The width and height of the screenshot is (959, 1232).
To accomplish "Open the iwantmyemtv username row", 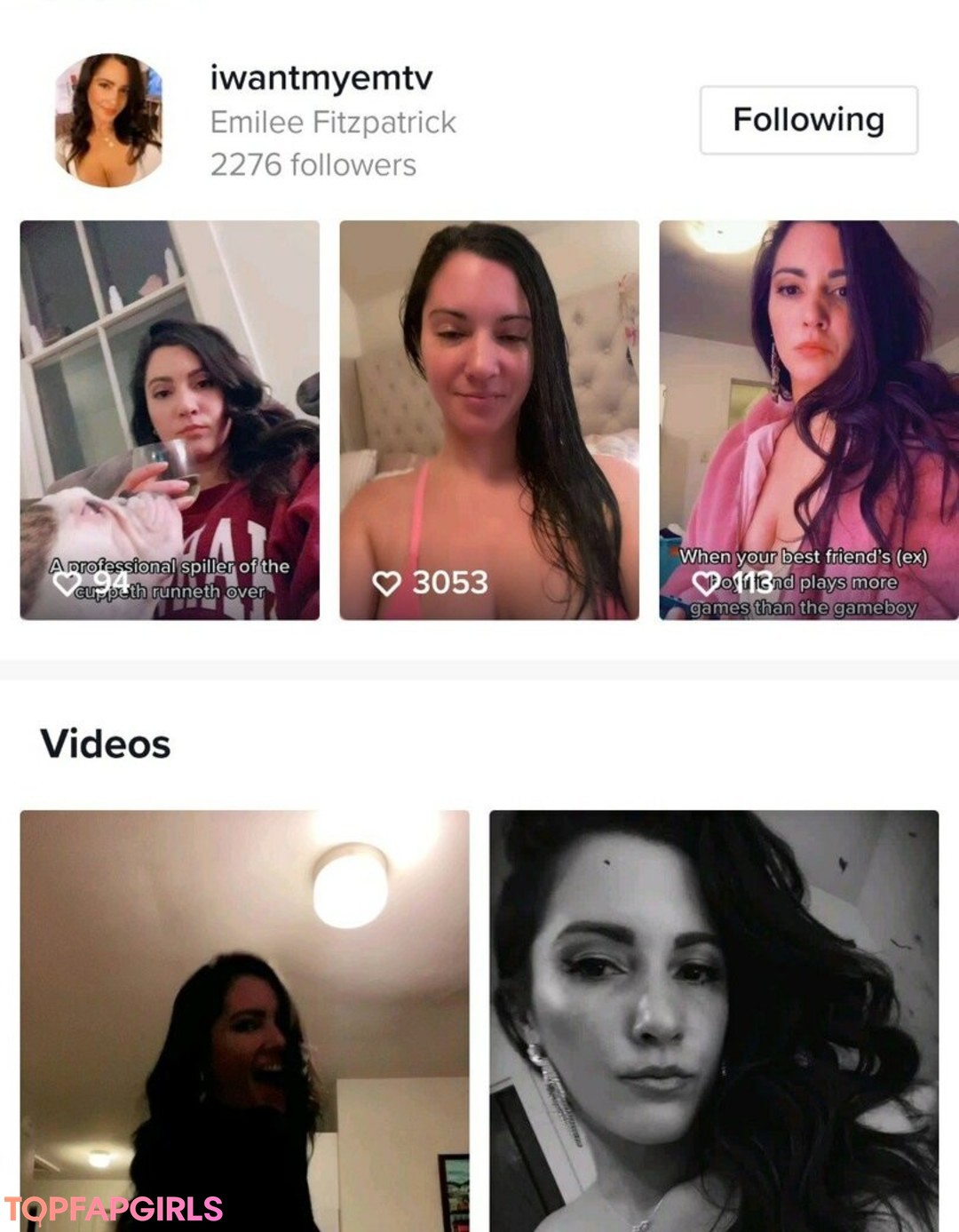I will (321, 78).
